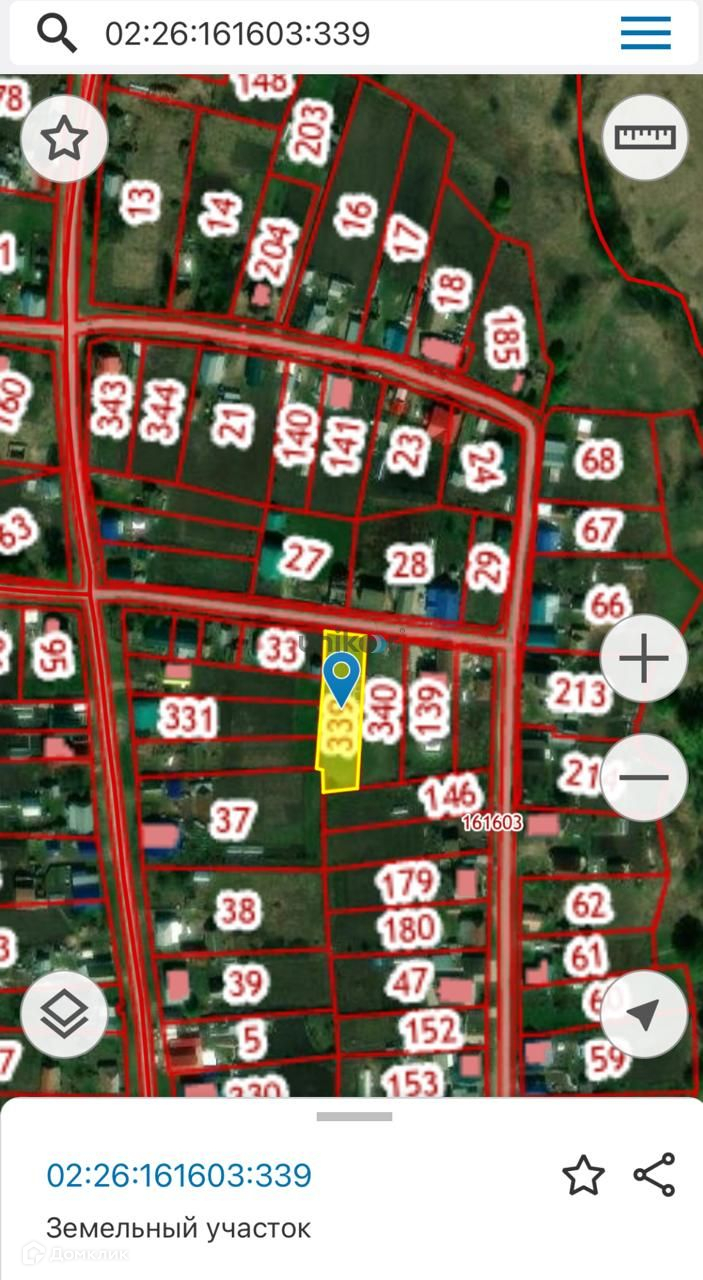Zoom out the map with minus
The image size is (703, 1280).
(x=644, y=777)
